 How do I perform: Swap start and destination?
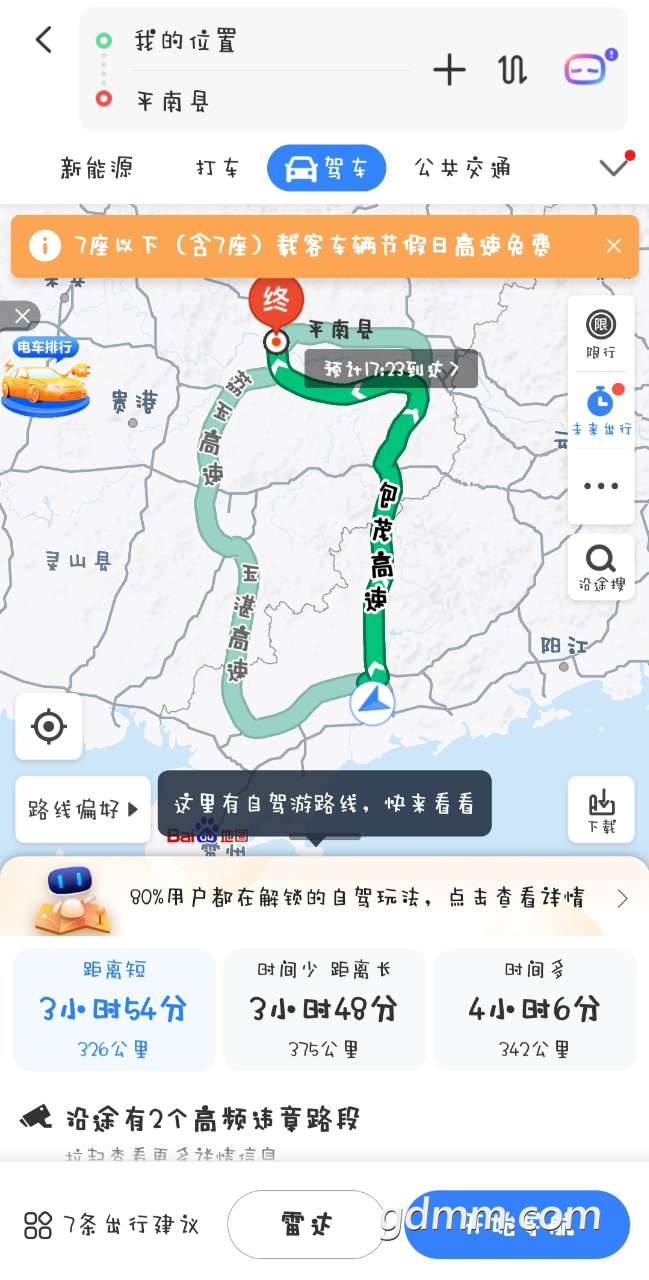(x=512, y=70)
